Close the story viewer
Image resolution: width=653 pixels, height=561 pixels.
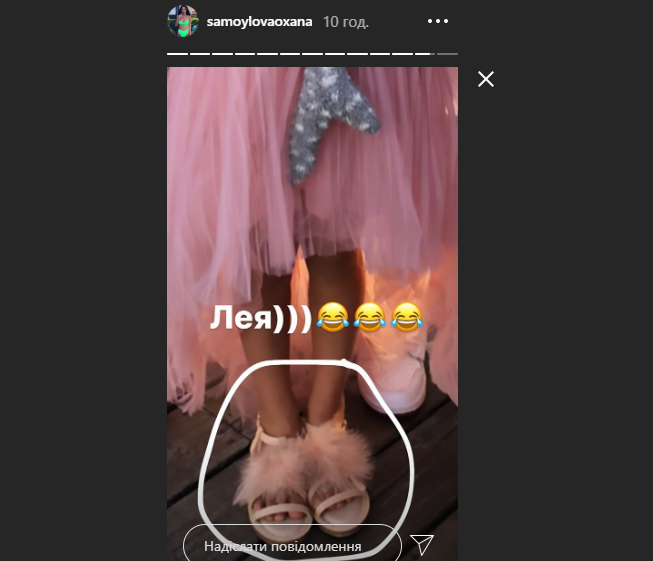486,79
